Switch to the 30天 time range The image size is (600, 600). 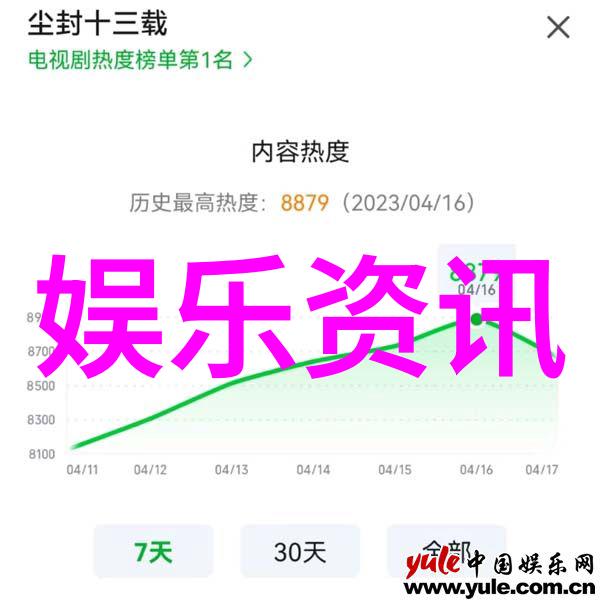[300, 551]
